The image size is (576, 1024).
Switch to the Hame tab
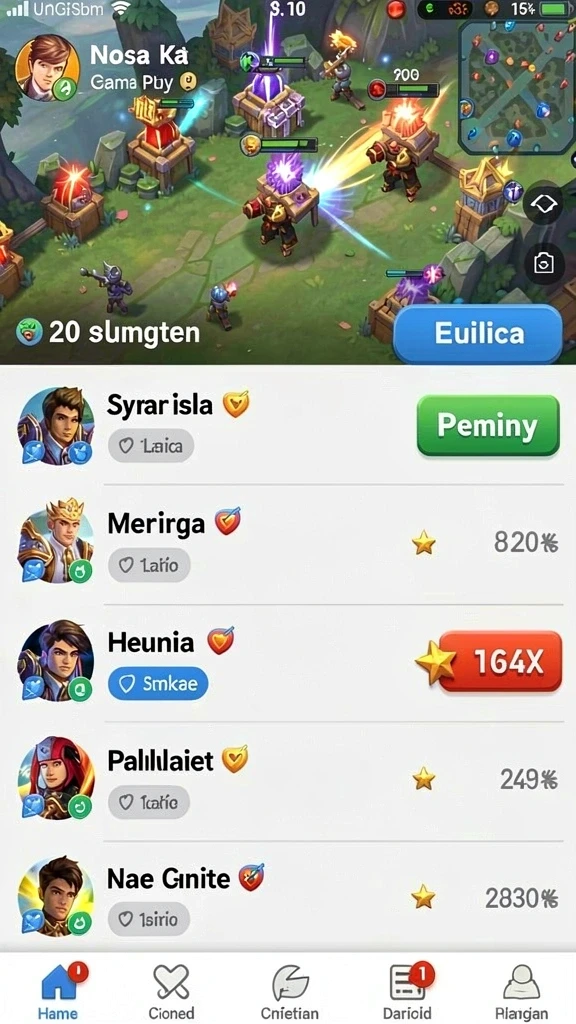click(x=59, y=990)
